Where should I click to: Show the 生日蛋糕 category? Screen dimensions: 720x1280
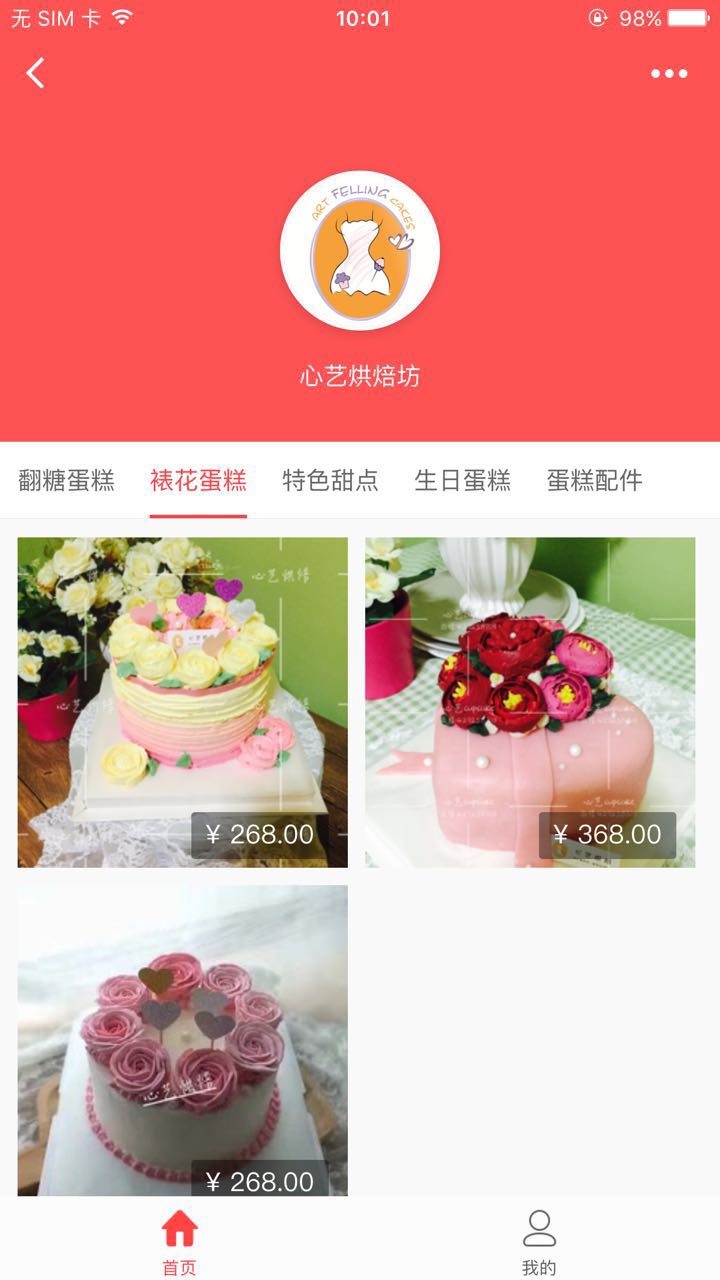click(462, 480)
